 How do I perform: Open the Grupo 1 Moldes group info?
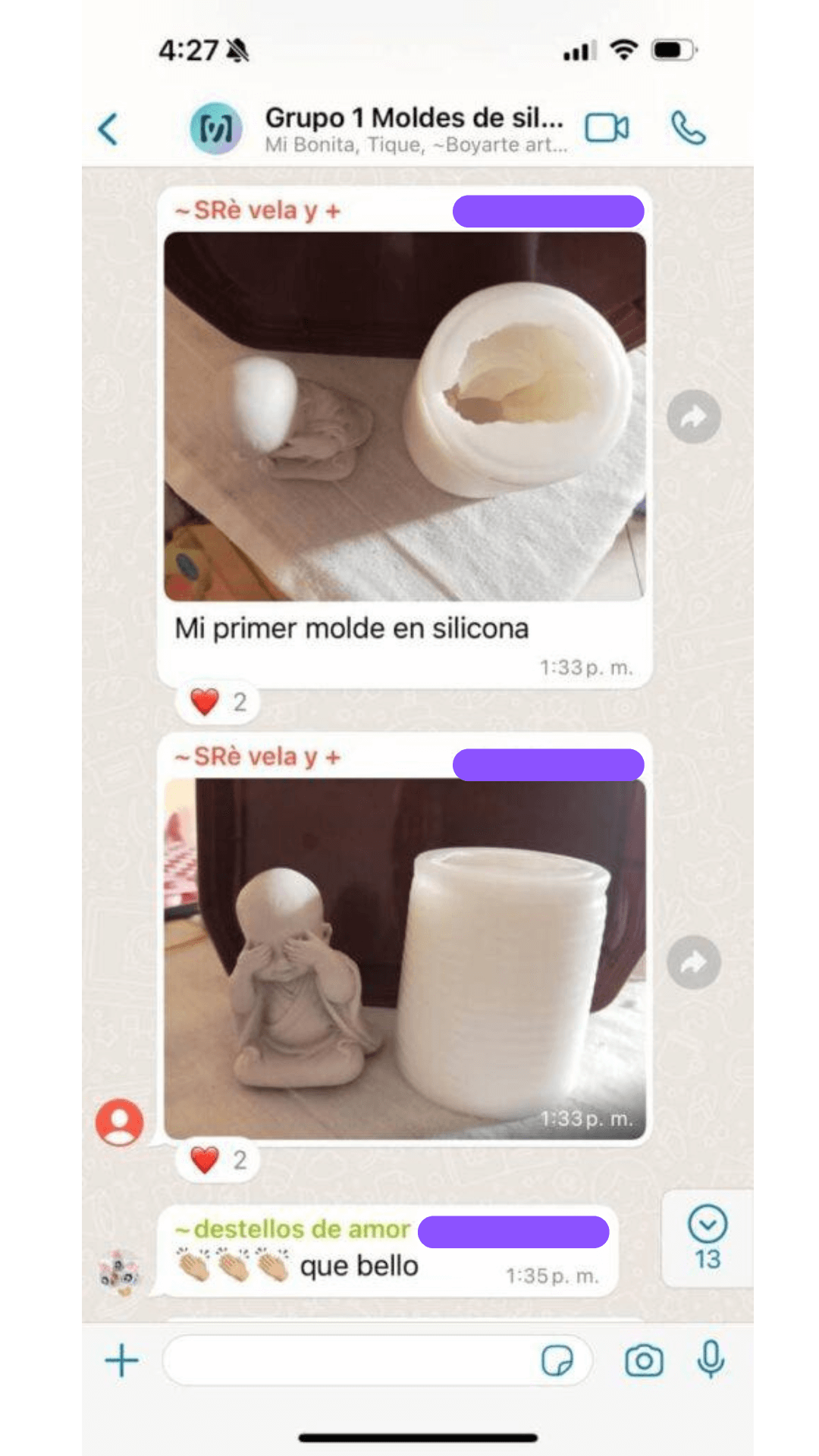click(413, 129)
